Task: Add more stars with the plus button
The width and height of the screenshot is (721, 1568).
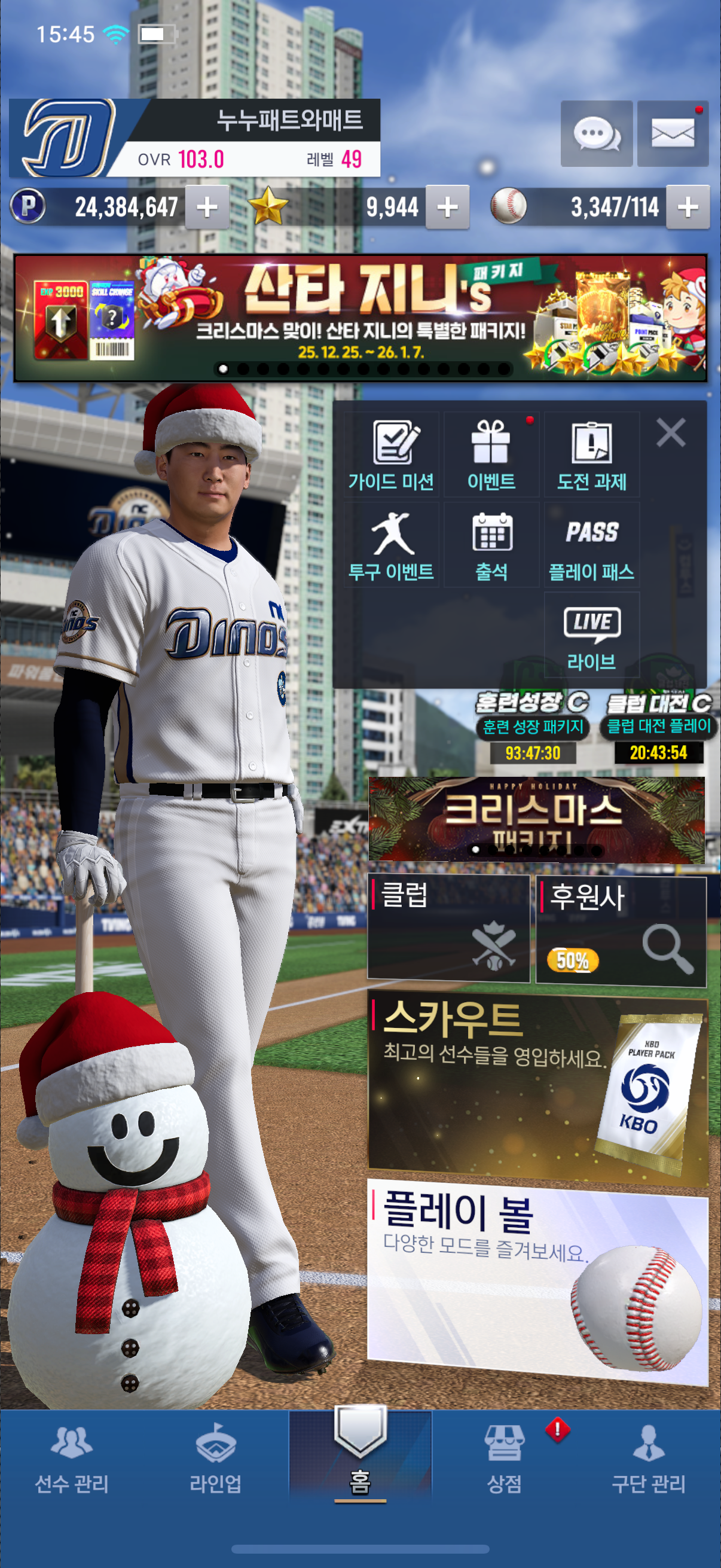Action: coord(447,208)
